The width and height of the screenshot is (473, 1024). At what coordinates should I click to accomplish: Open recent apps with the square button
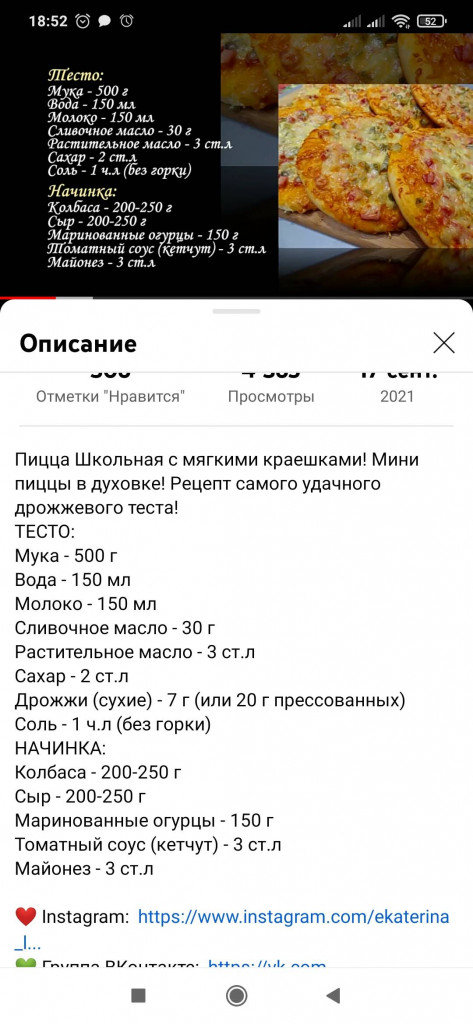138,995
